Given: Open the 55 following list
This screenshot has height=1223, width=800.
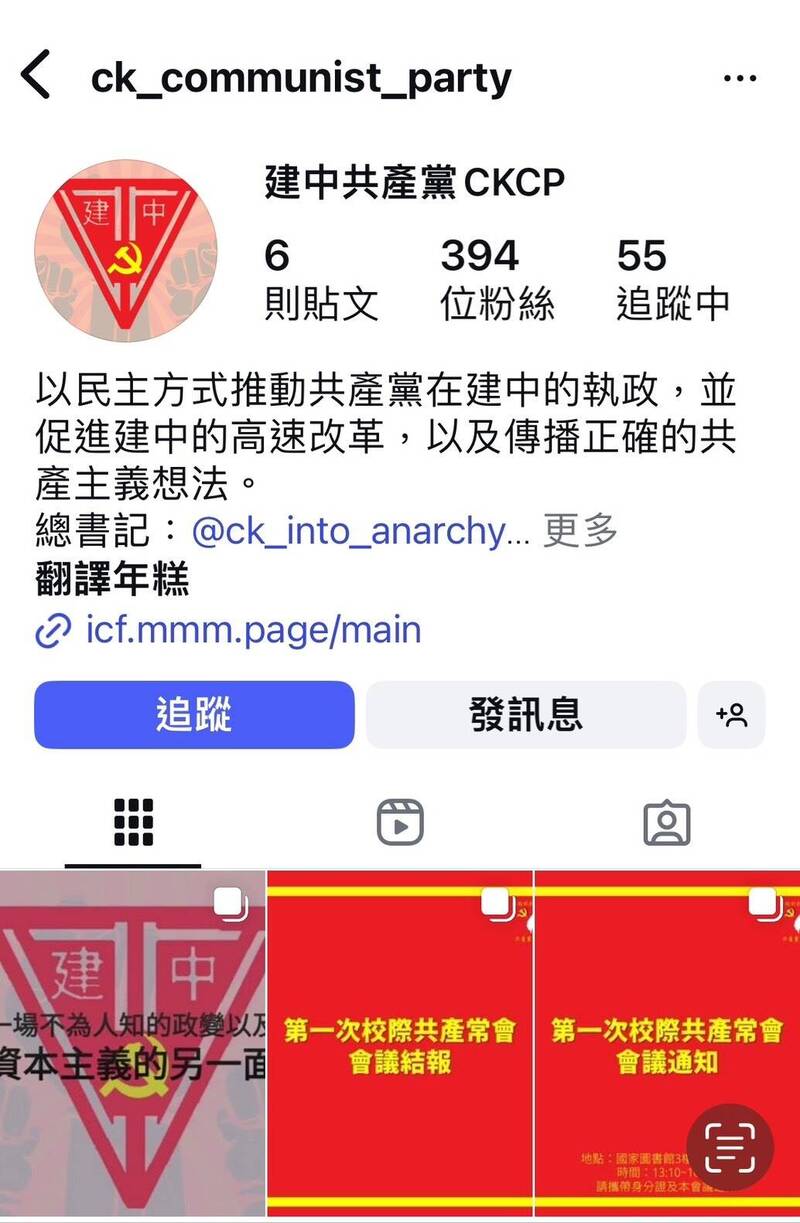Looking at the screenshot, I should click(x=672, y=280).
